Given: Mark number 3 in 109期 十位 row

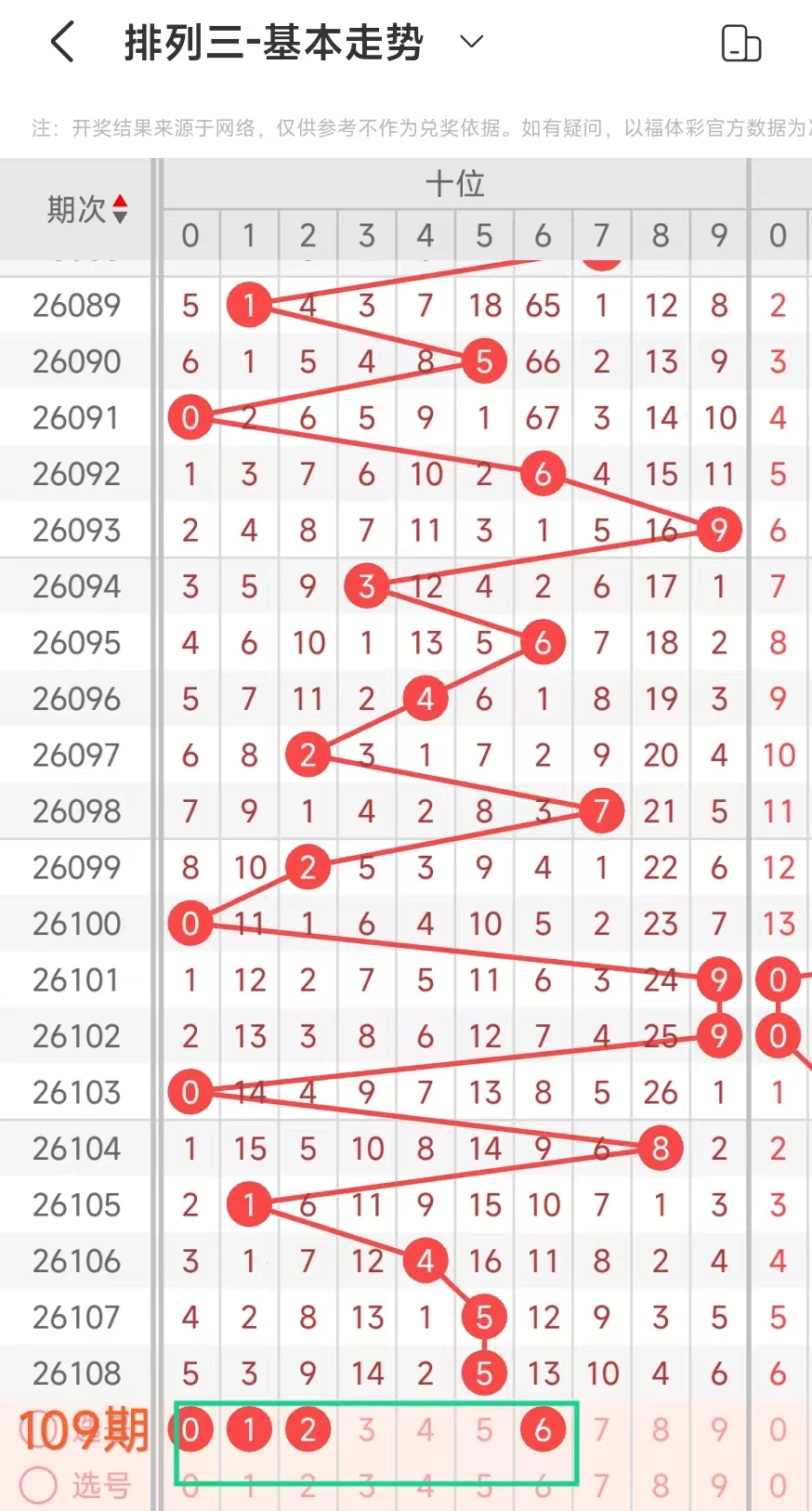Looking at the screenshot, I should [x=367, y=1429].
